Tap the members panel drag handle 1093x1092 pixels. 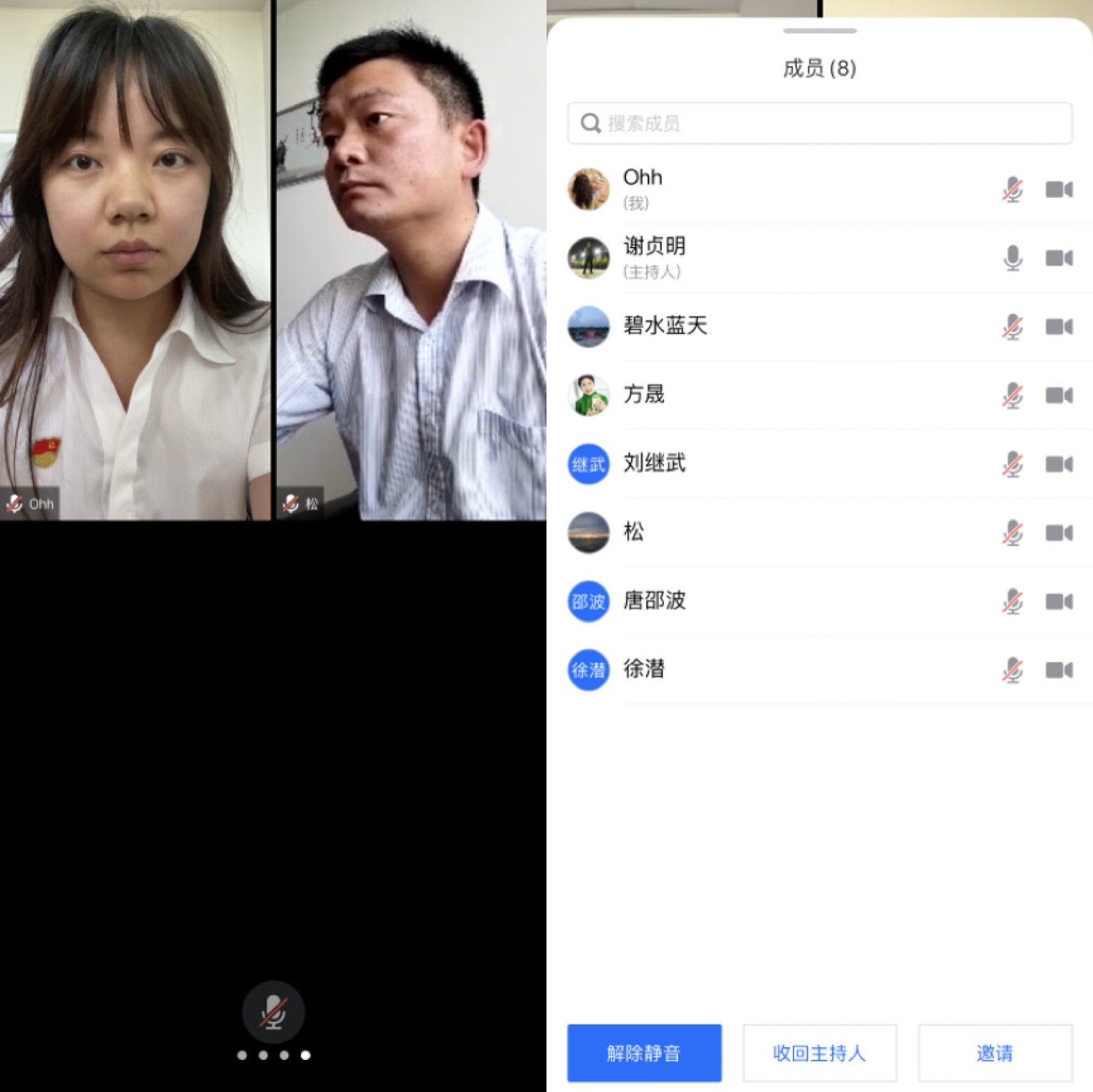click(x=819, y=31)
